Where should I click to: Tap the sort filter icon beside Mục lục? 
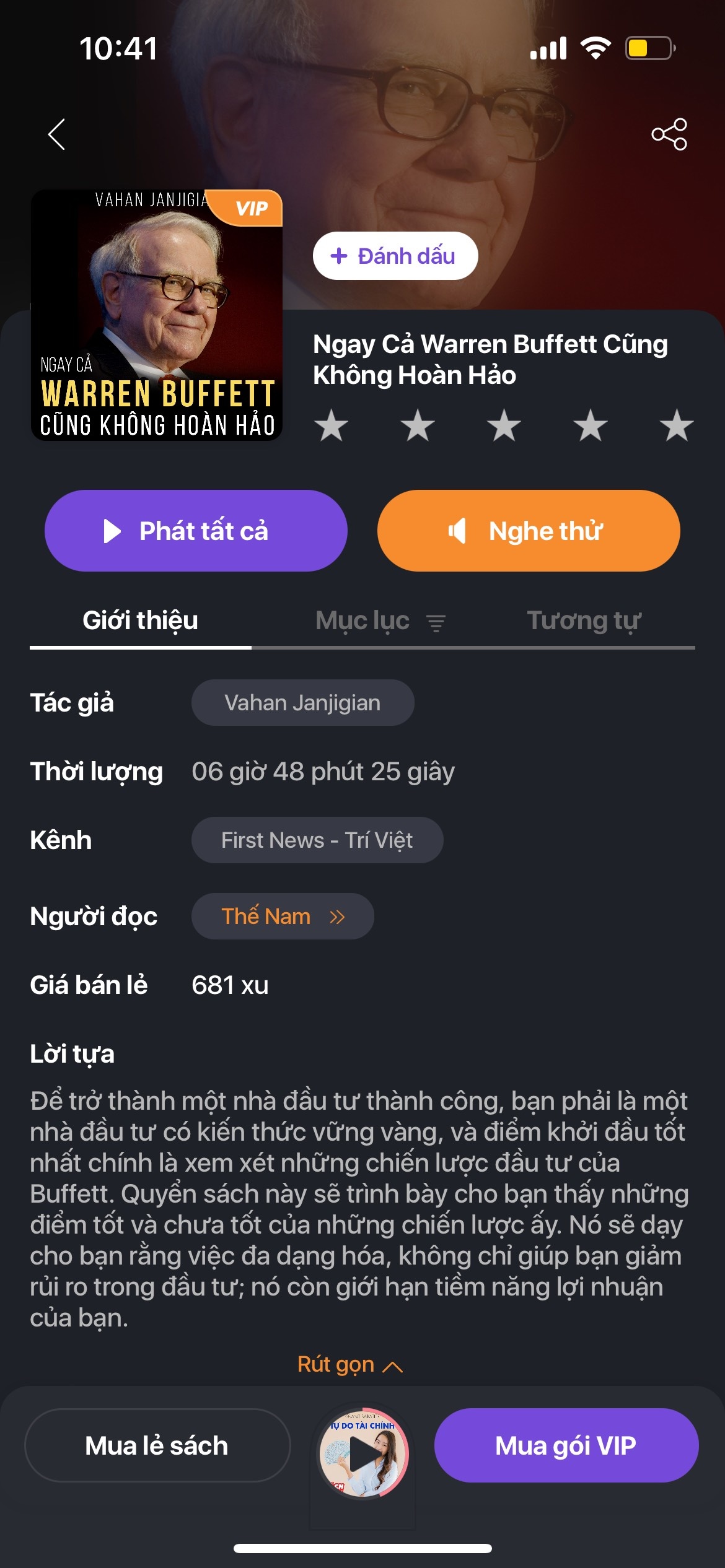tap(437, 621)
